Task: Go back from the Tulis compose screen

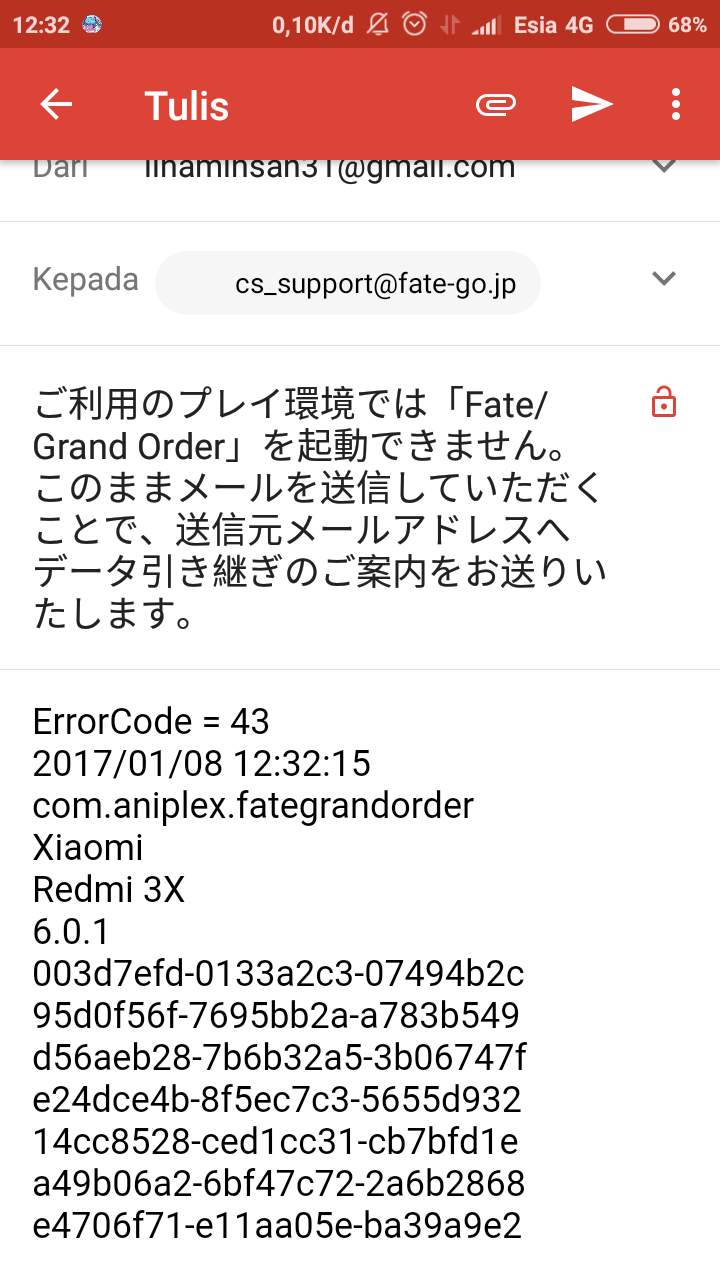Action: (56, 105)
